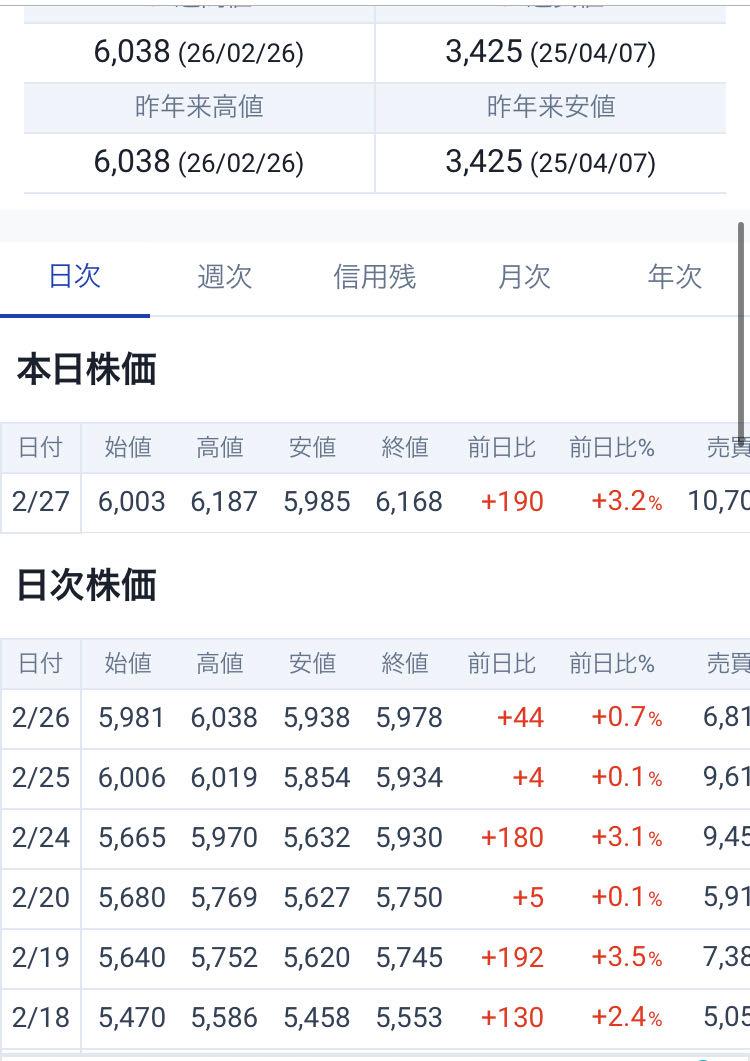Show the 年次 tab
This screenshot has height=1061, width=750.
click(x=674, y=277)
